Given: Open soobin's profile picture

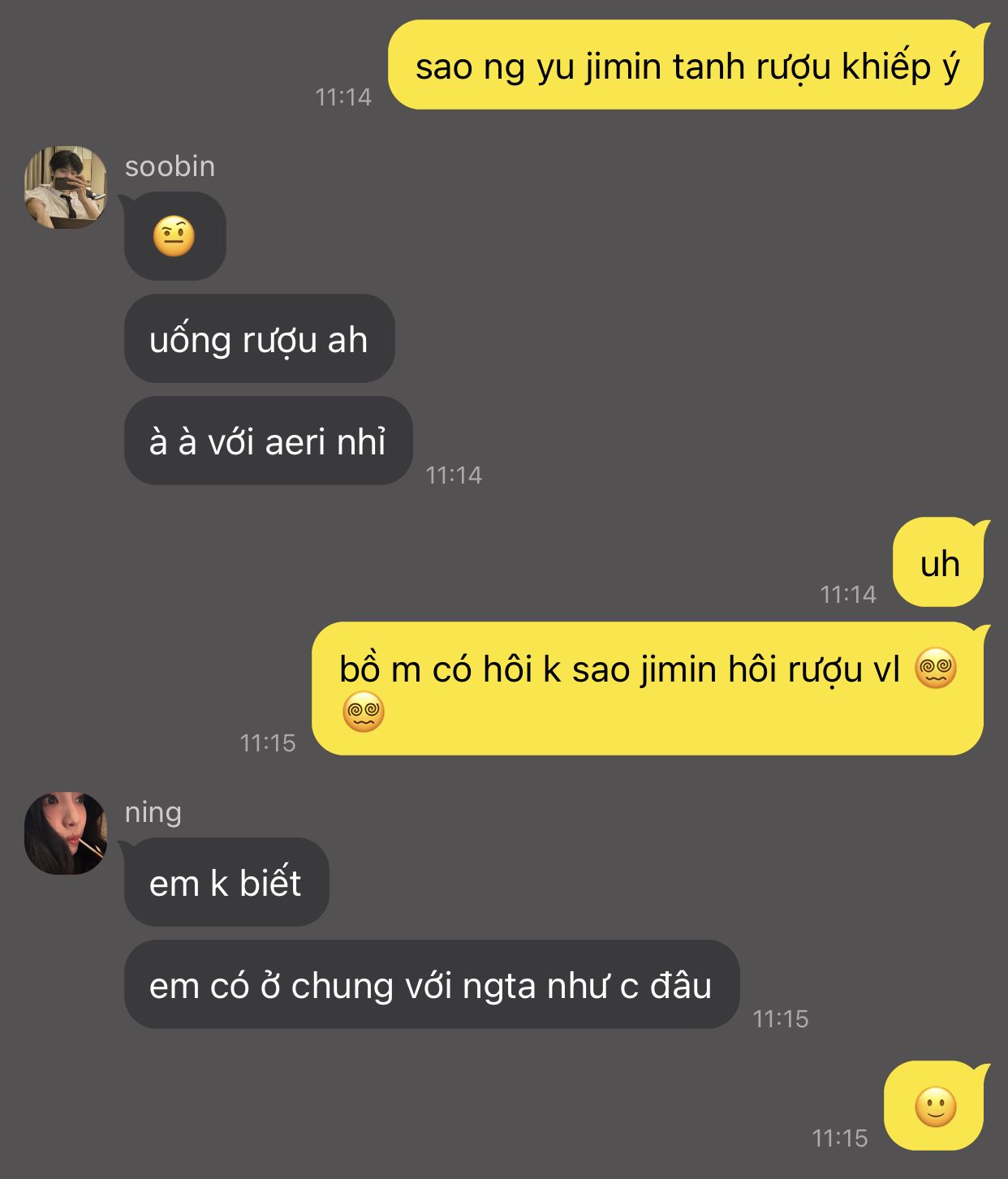Looking at the screenshot, I should click(x=66, y=187).
